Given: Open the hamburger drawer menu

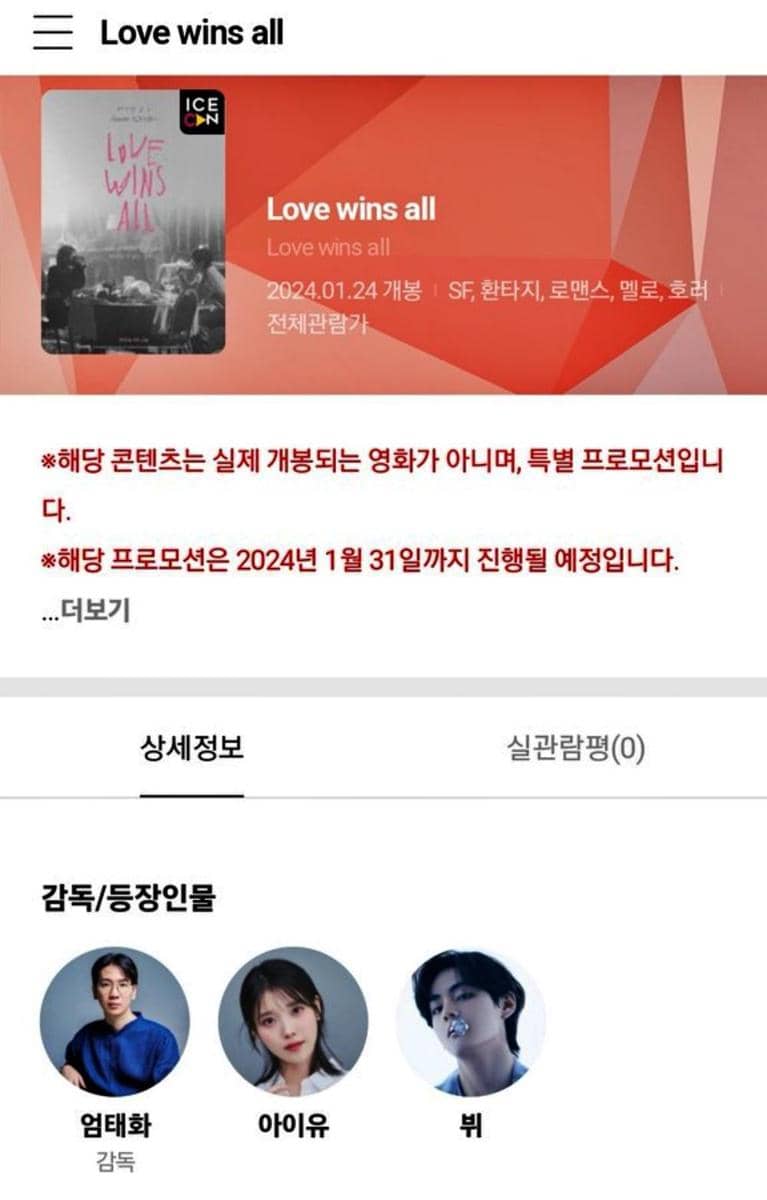Looking at the screenshot, I should click(x=53, y=33).
